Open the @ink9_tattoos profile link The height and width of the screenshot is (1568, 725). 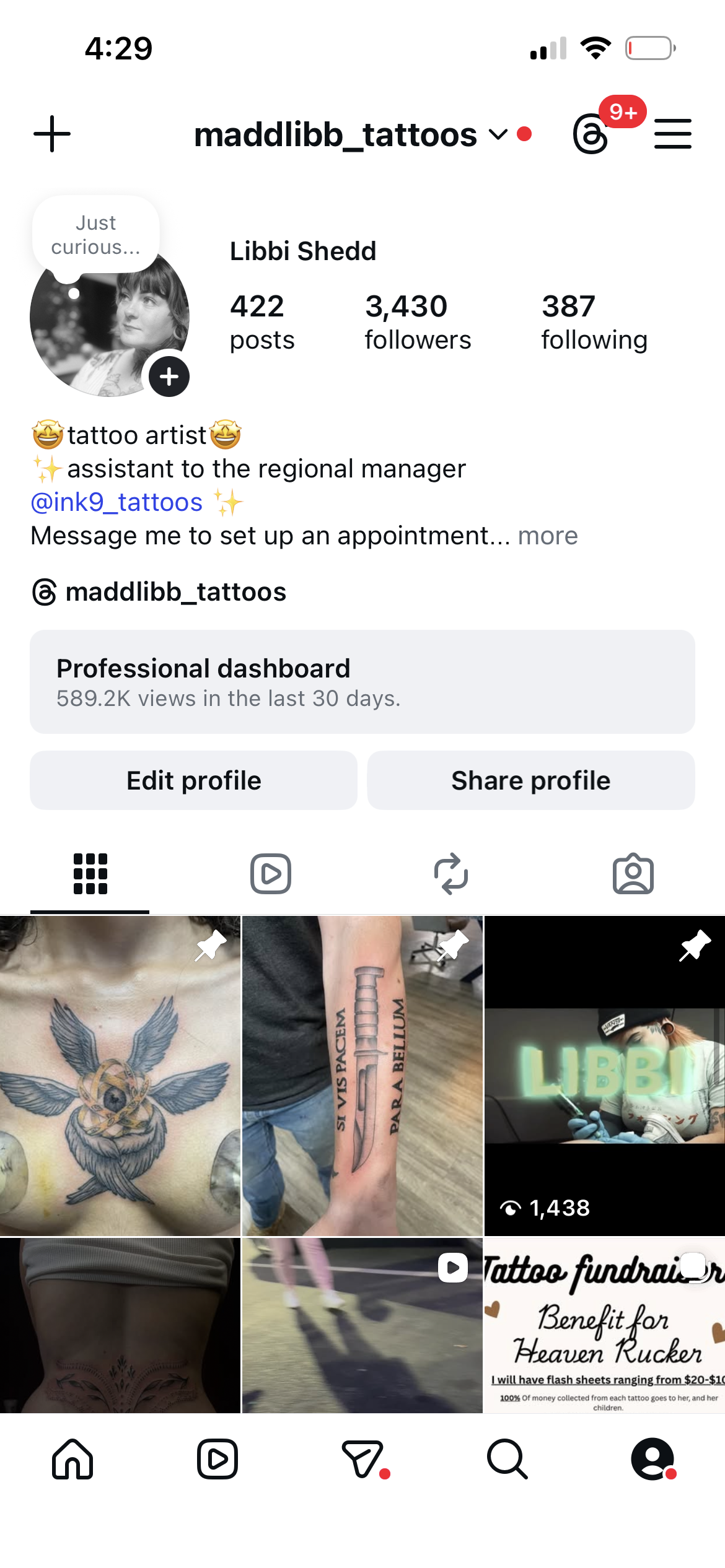(x=116, y=502)
